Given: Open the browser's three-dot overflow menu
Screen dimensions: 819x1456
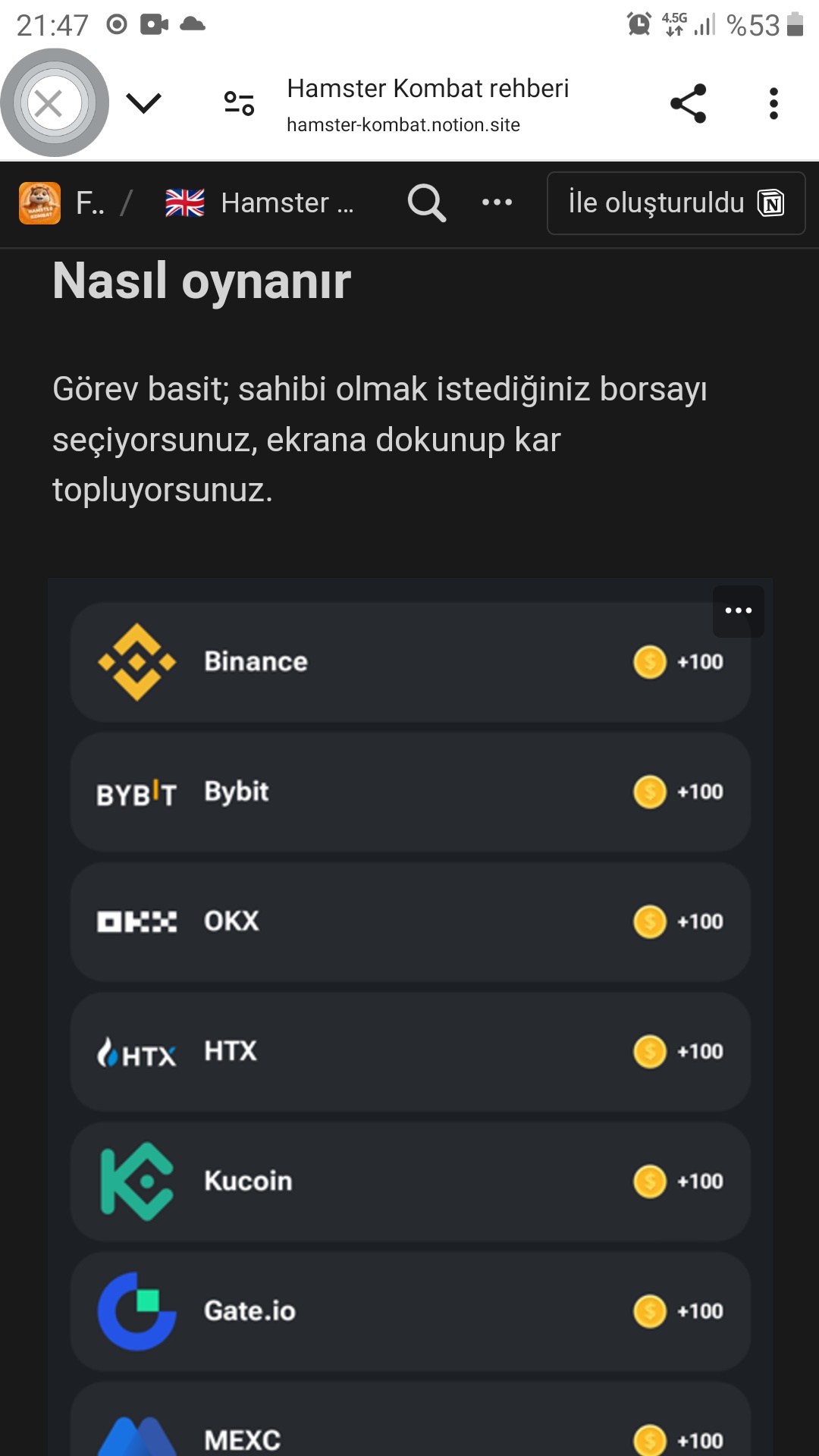Looking at the screenshot, I should (x=773, y=103).
